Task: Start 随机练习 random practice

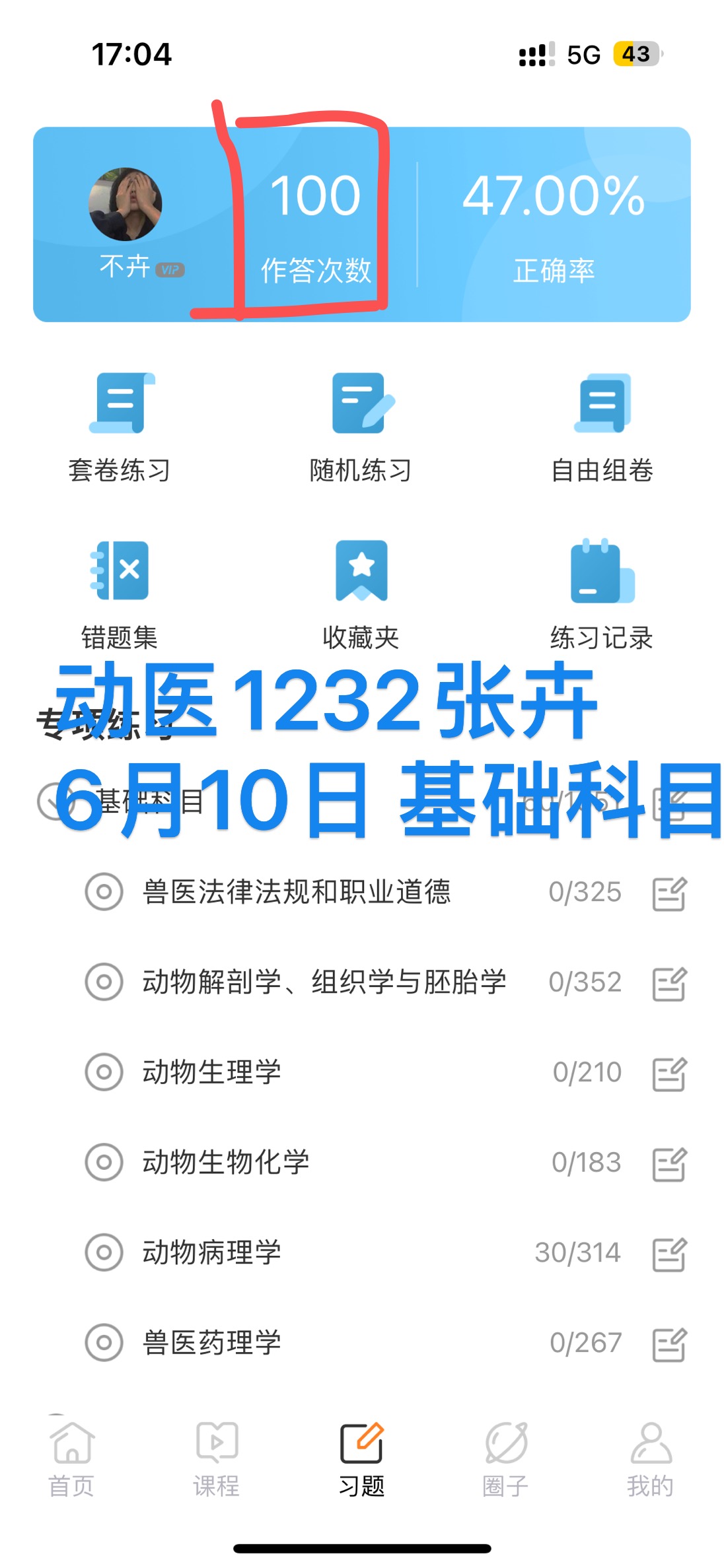Action: tap(361, 427)
